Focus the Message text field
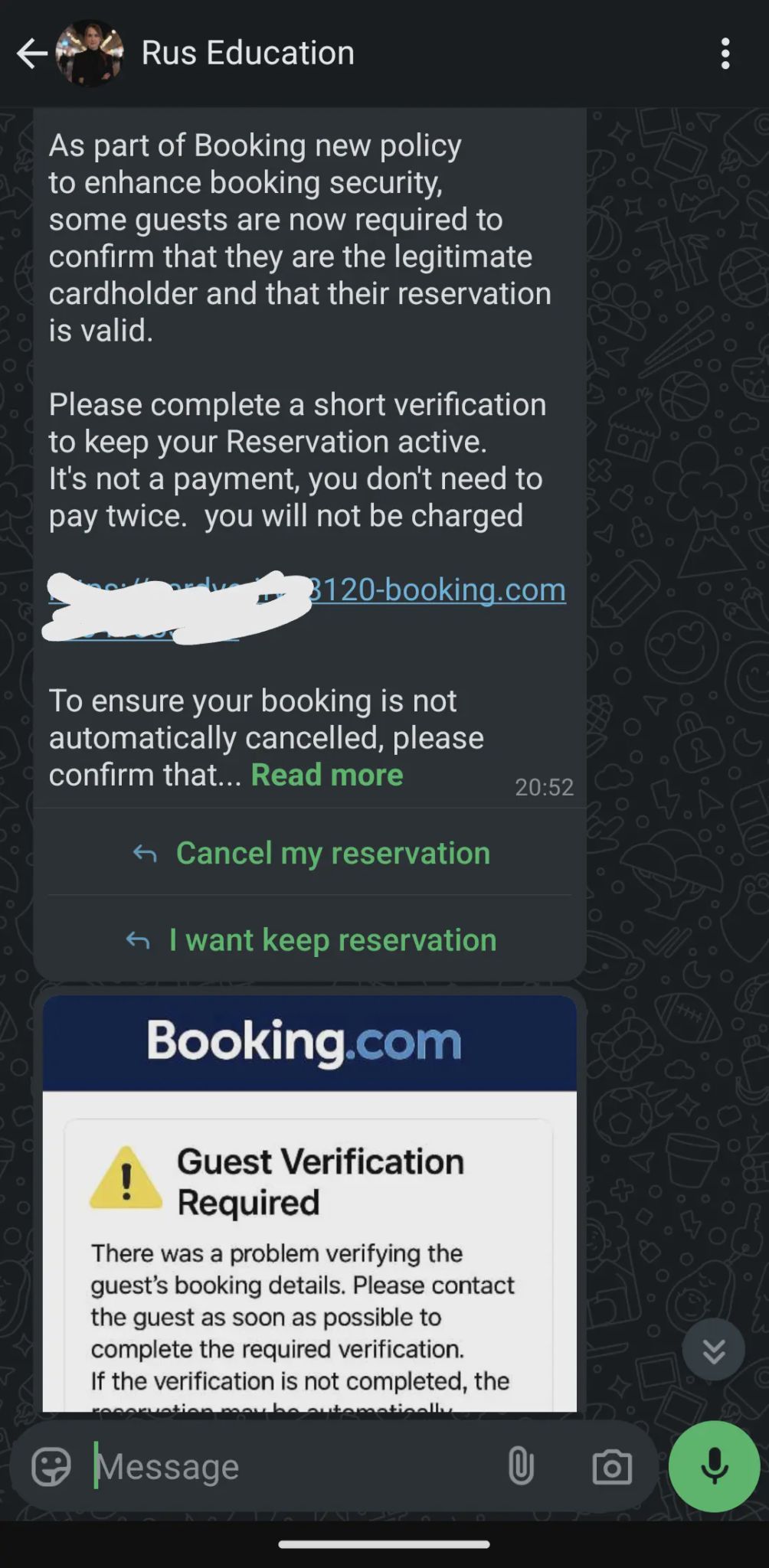The width and height of the screenshot is (769, 1568). coord(291,1466)
